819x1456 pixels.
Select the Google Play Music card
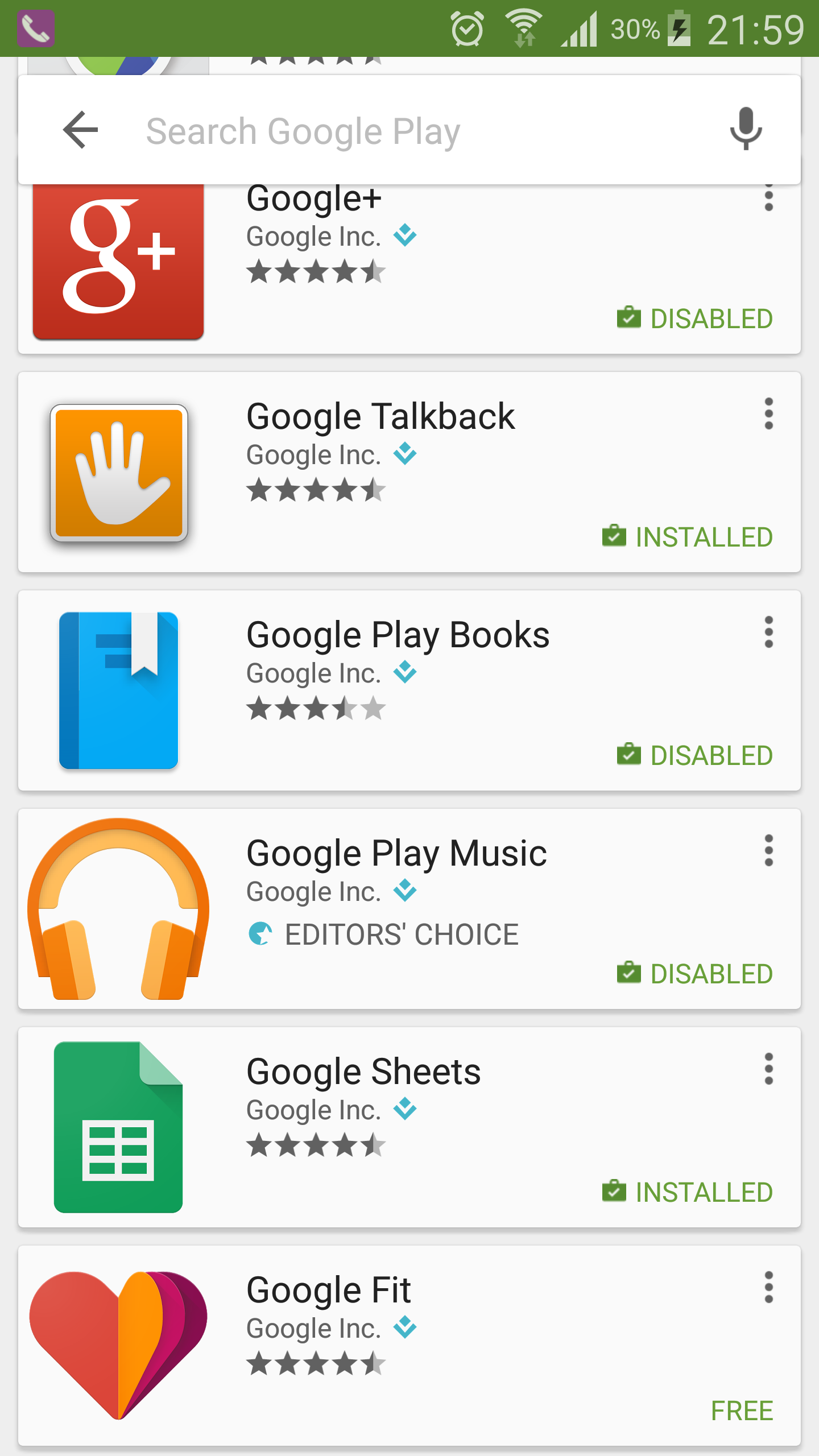point(398,909)
